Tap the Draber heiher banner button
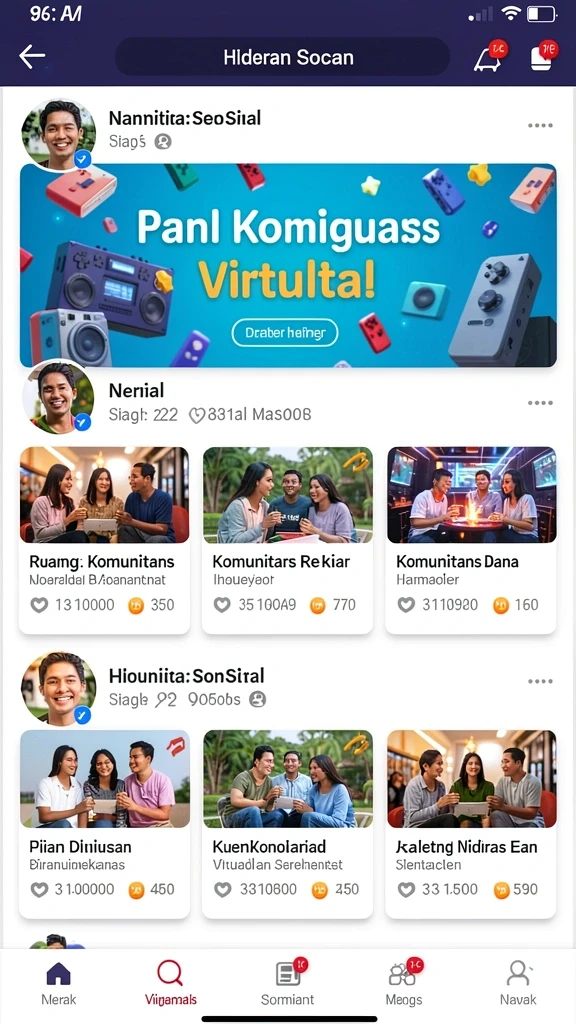 tap(285, 332)
